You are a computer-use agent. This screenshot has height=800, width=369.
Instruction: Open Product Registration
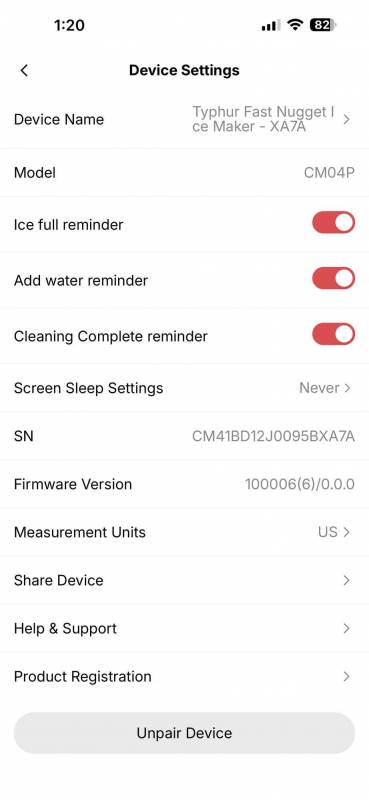pos(184,677)
